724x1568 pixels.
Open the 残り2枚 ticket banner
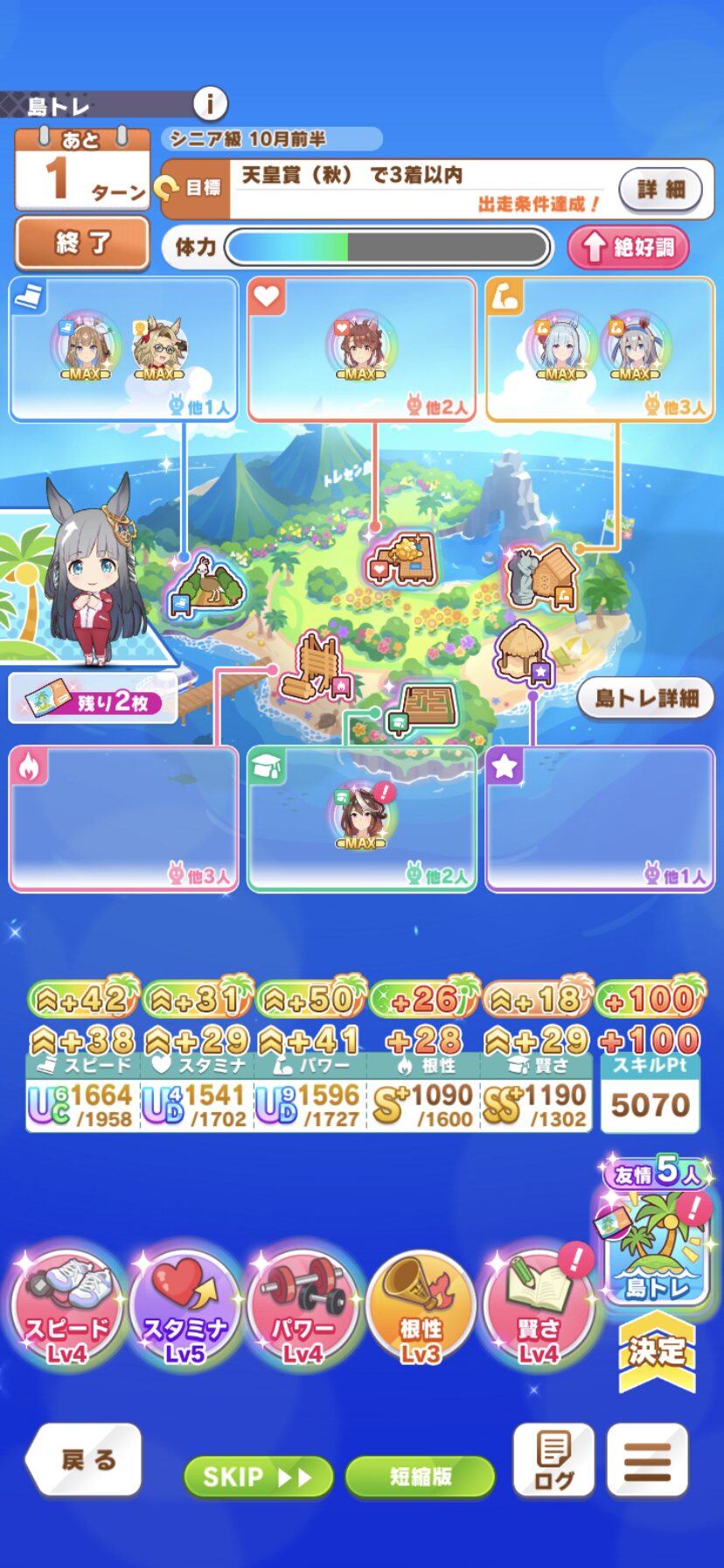click(93, 699)
